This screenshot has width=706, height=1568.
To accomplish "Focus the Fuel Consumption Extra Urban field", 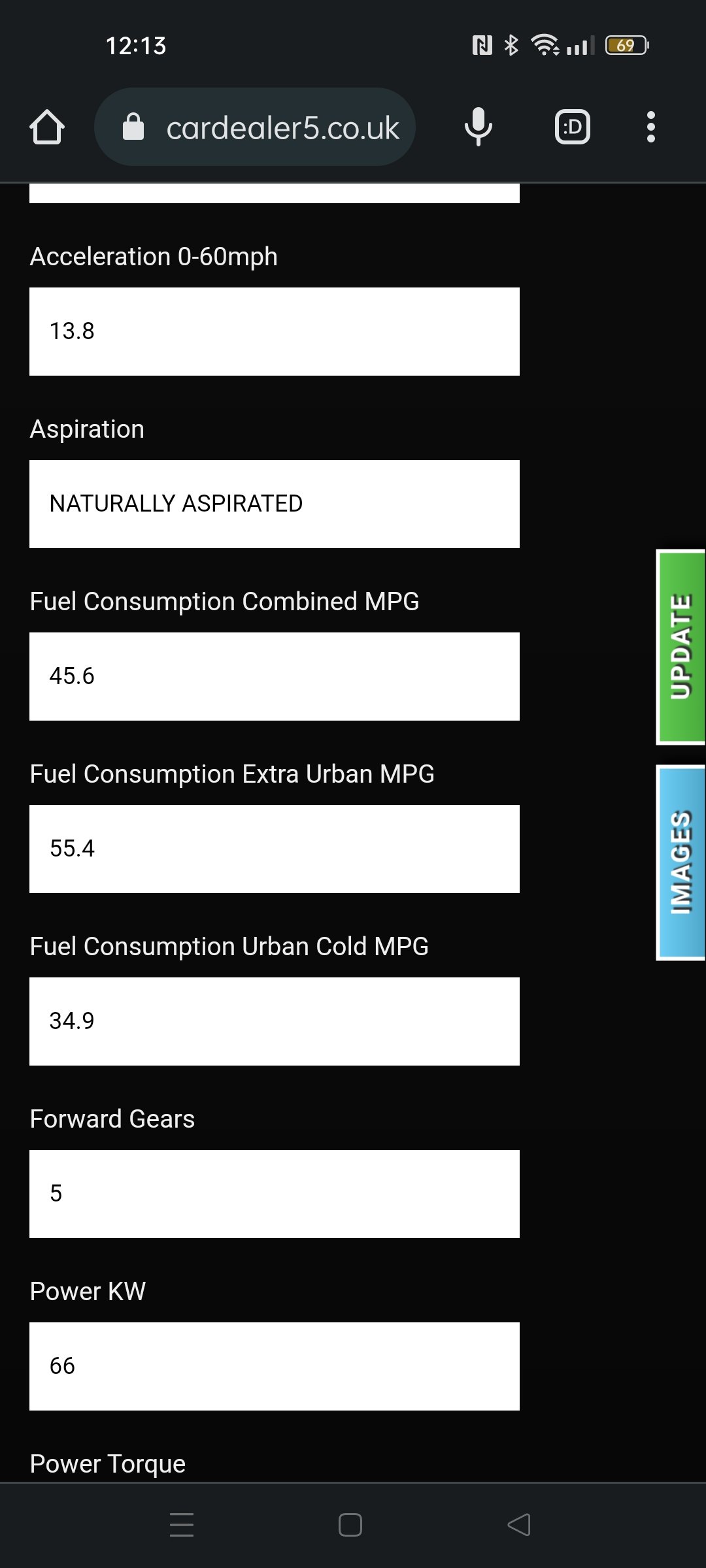I will (x=275, y=849).
